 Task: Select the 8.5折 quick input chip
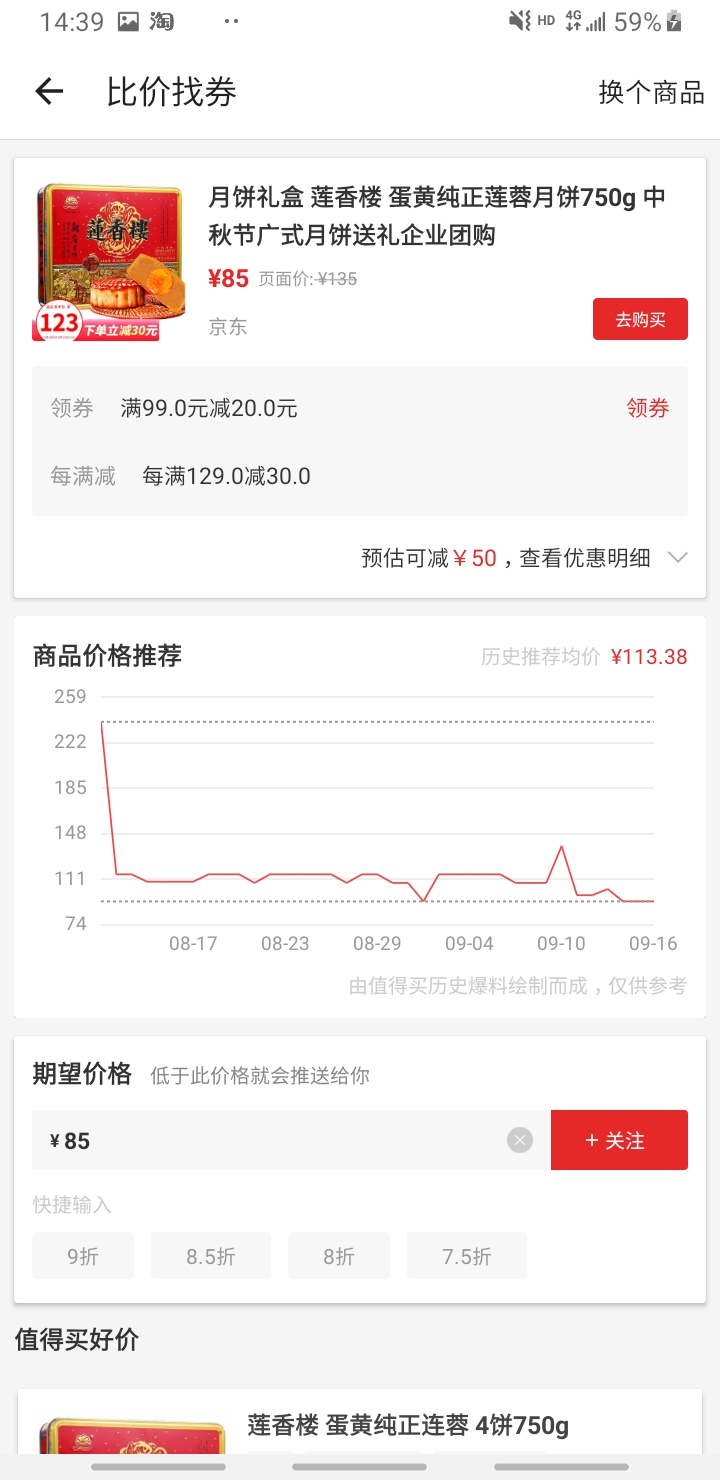pyautogui.click(x=211, y=1256)
